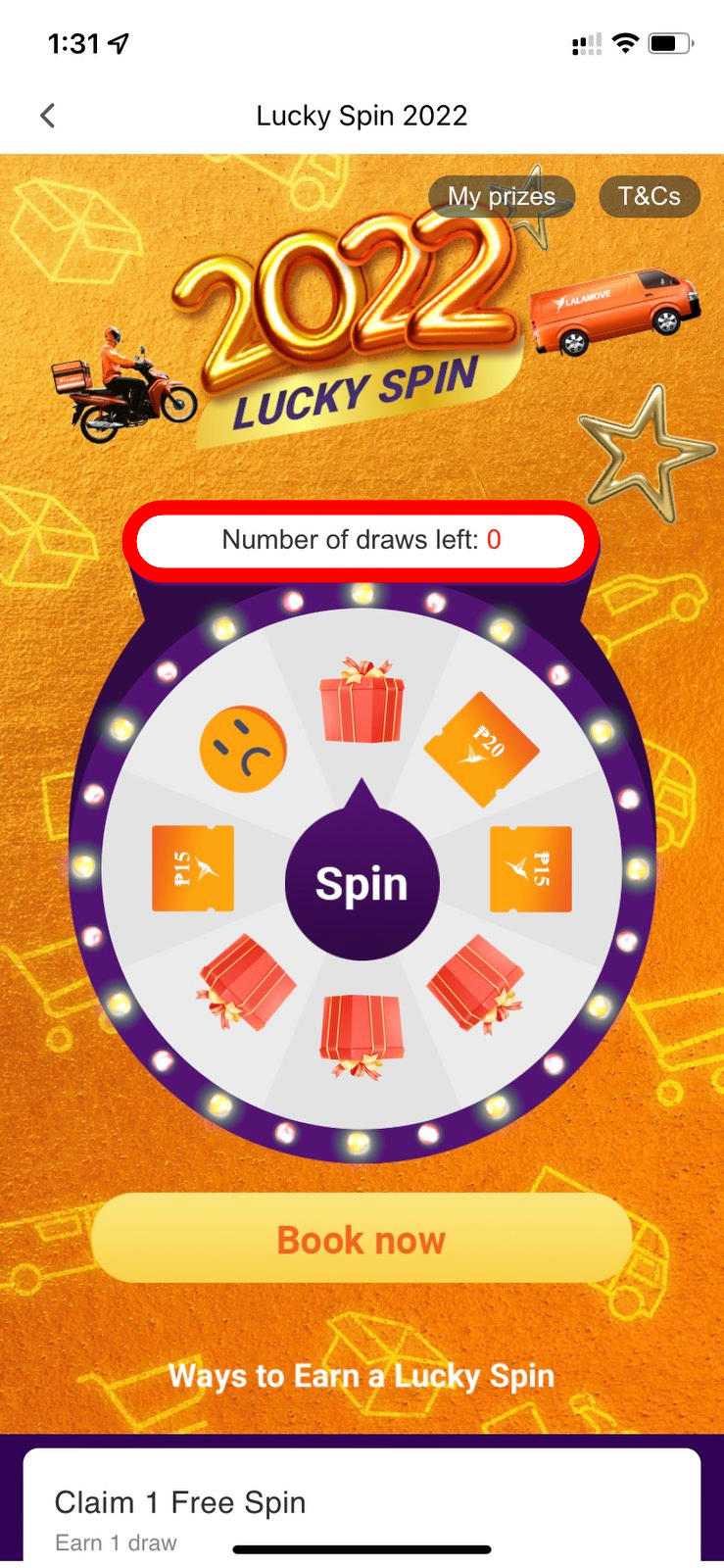724x1568 pixels.
Task: Open My prizes
Action: (x=501, y=196)
